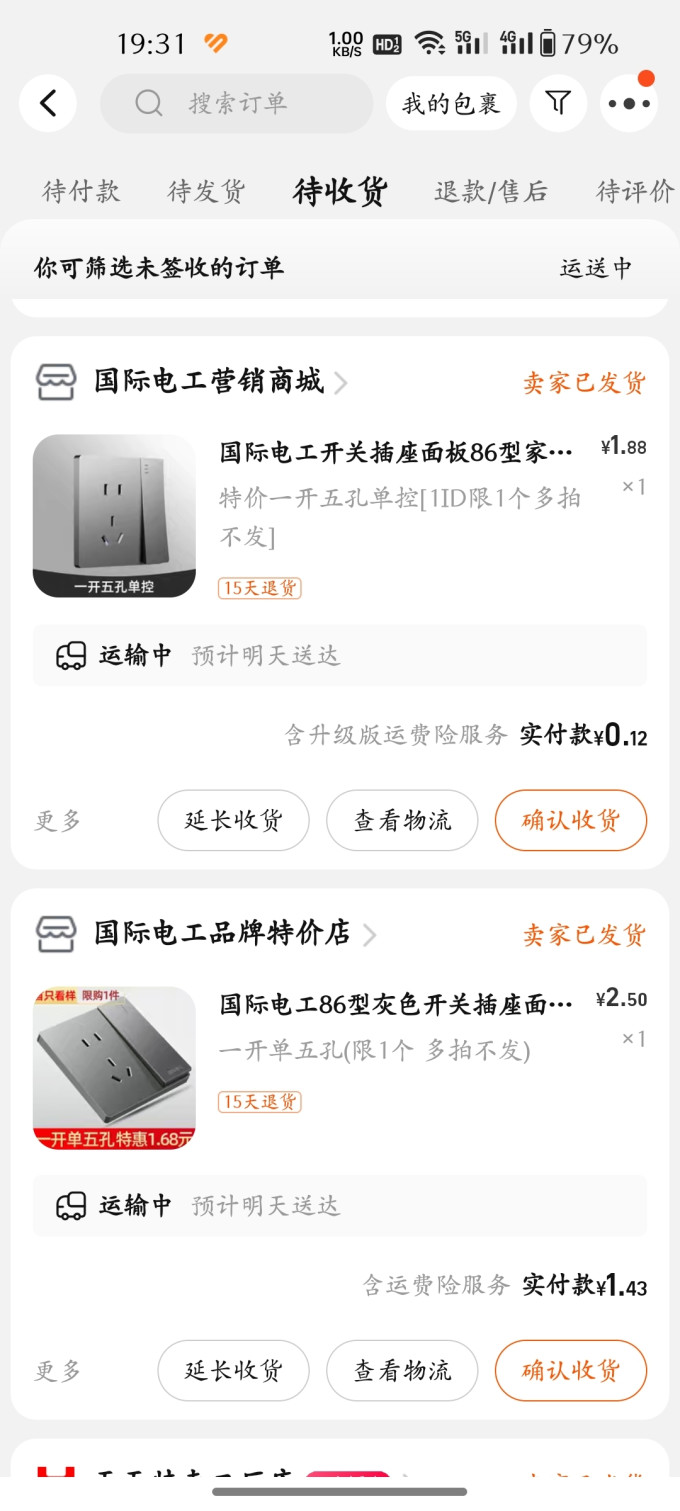680x1511 pixels.
Task: Open the 一开五孔单控 product thumbnail
Action: (114, 516)
